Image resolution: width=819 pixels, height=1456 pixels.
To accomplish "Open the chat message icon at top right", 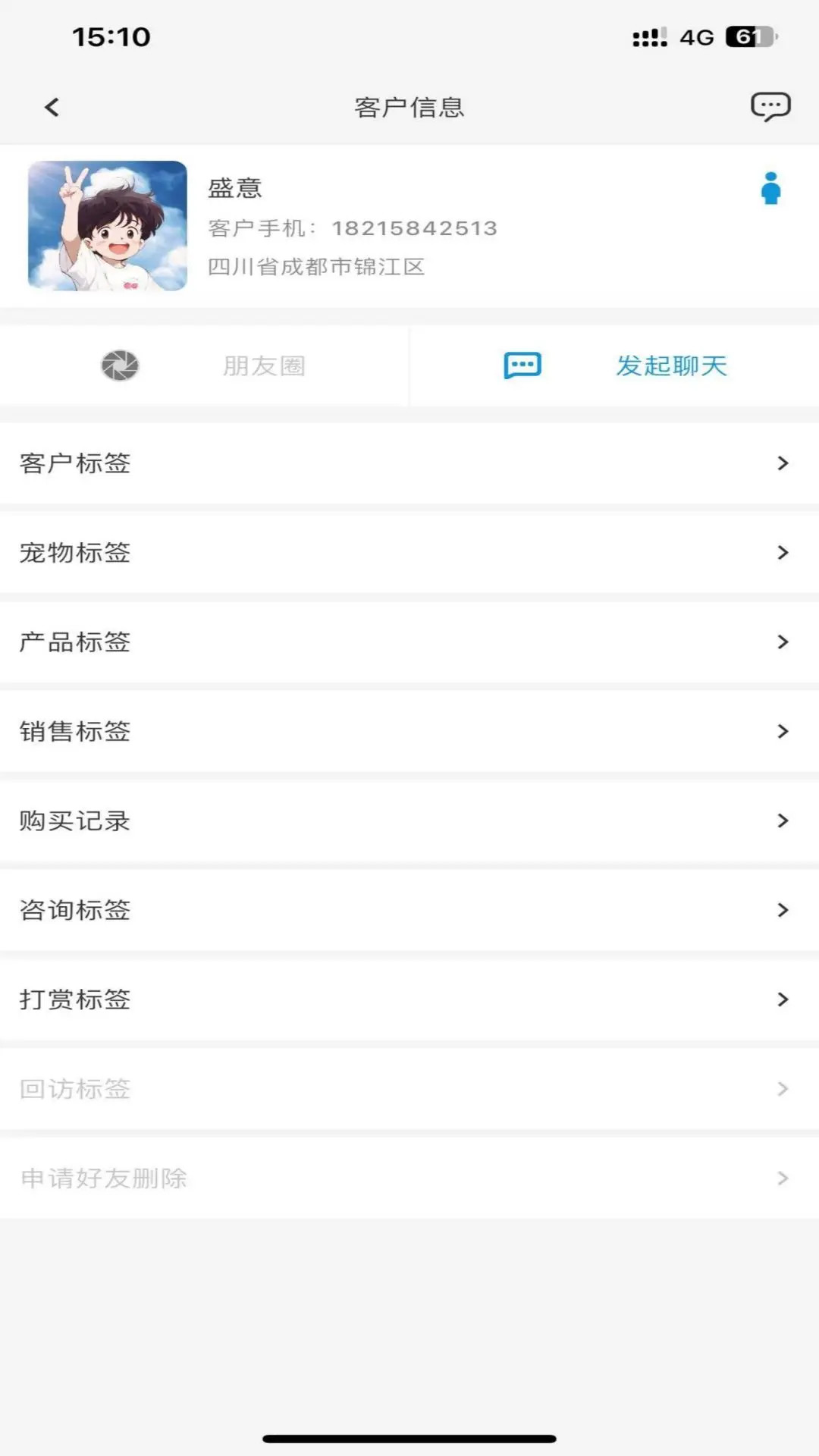I will click(769, 106).
